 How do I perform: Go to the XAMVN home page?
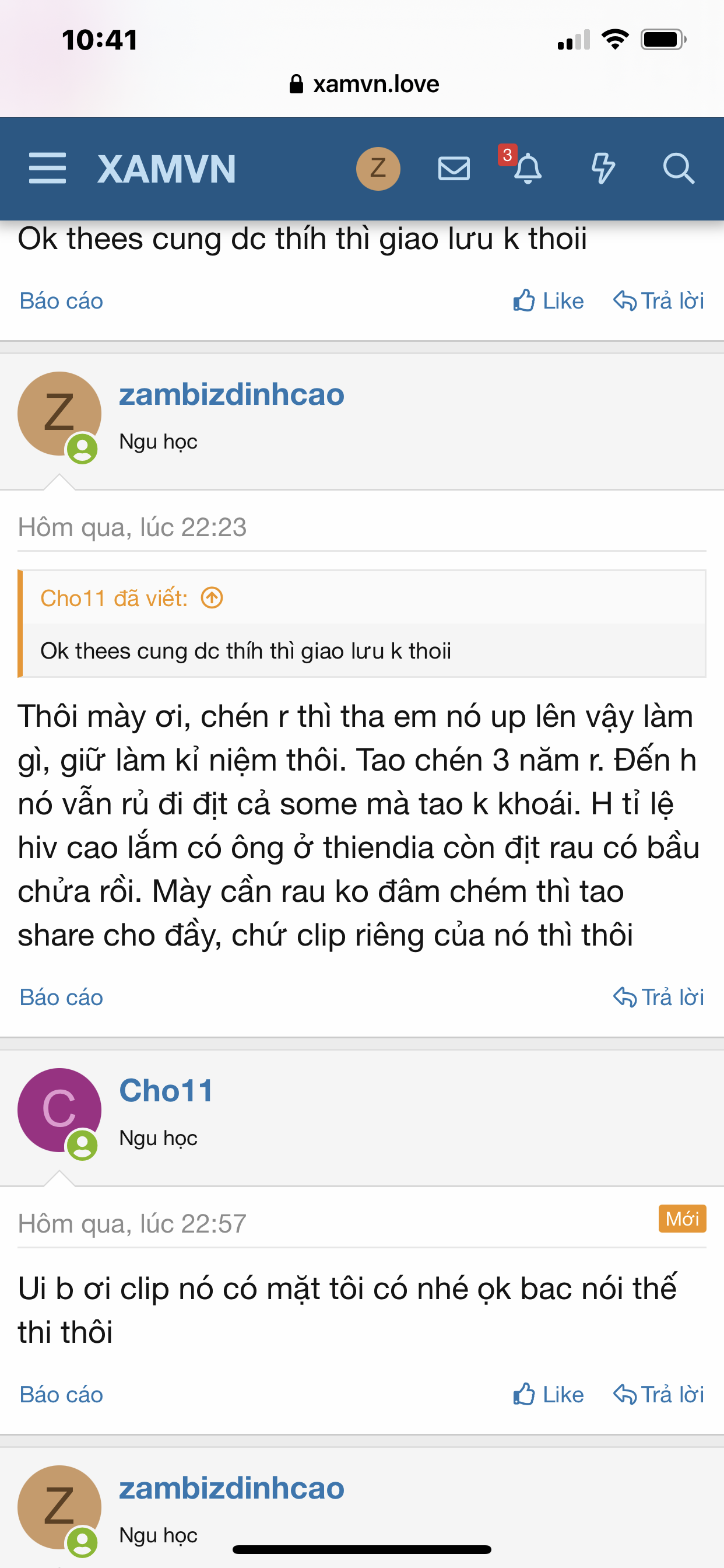tap(167, 169)
